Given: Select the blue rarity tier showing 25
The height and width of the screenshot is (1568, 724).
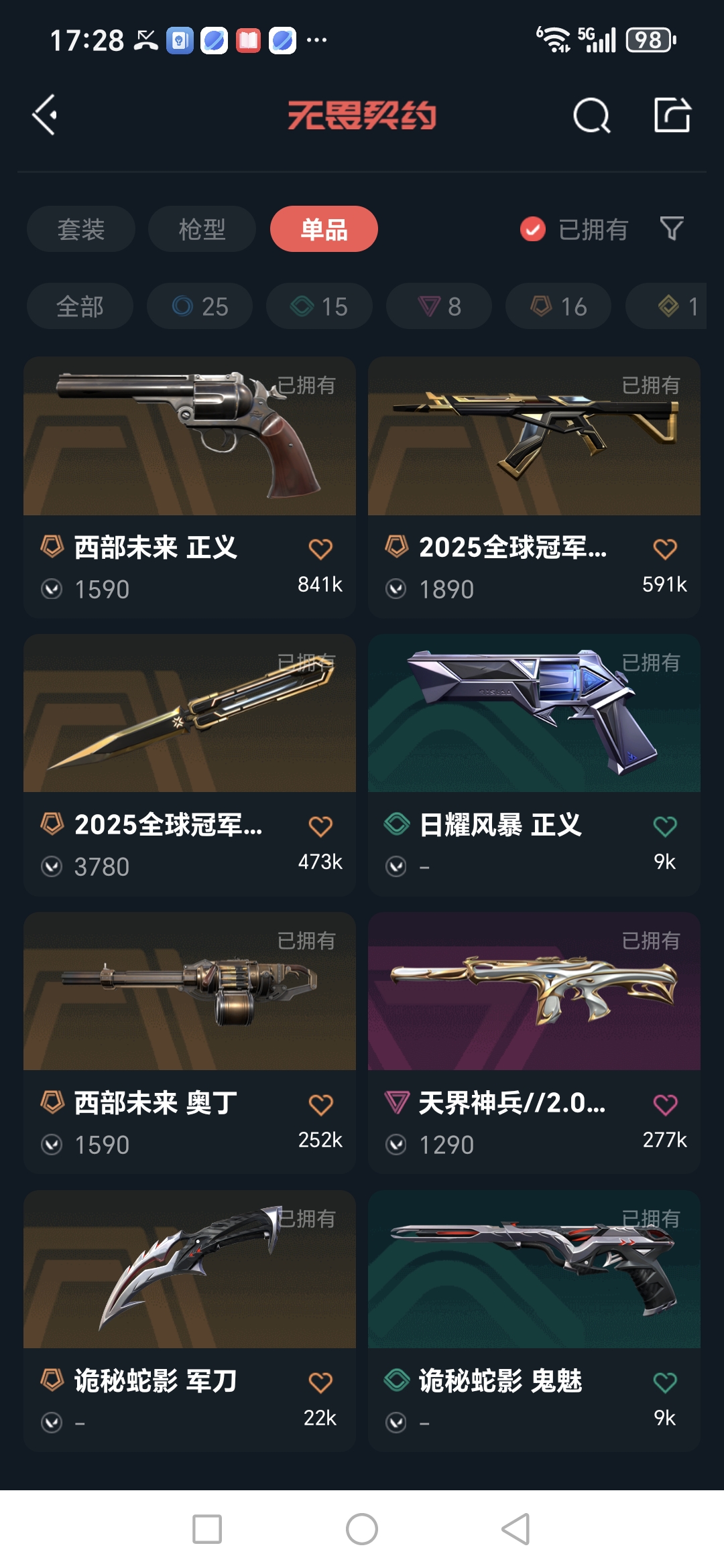Looking at the screenshot, I should coord(199,306).
